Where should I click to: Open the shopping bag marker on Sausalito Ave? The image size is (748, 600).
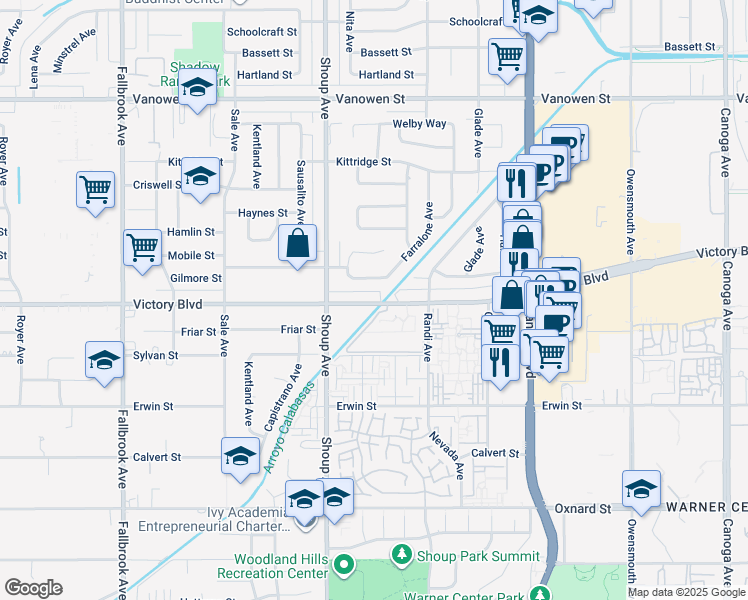coord(298,243)
